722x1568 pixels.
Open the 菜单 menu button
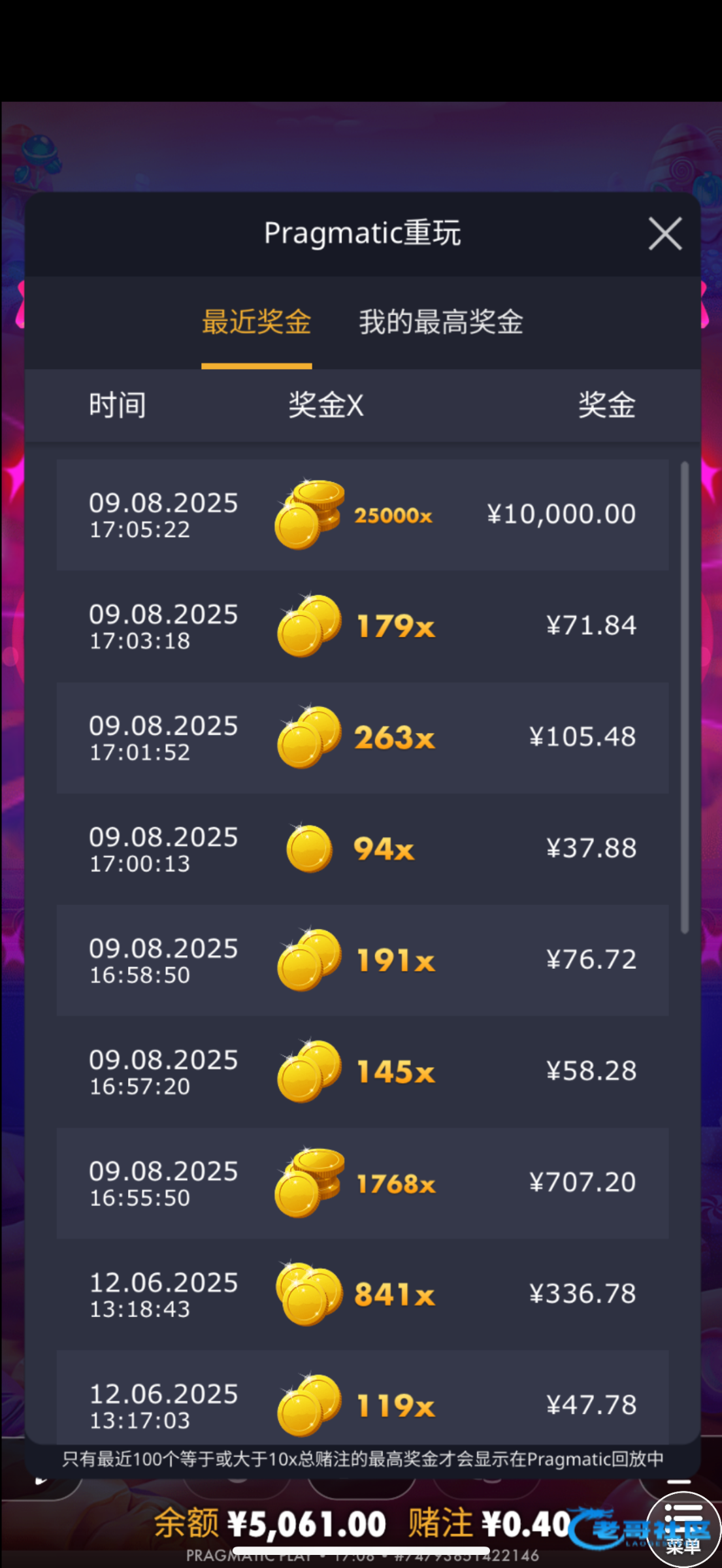tap(683, 1529)
